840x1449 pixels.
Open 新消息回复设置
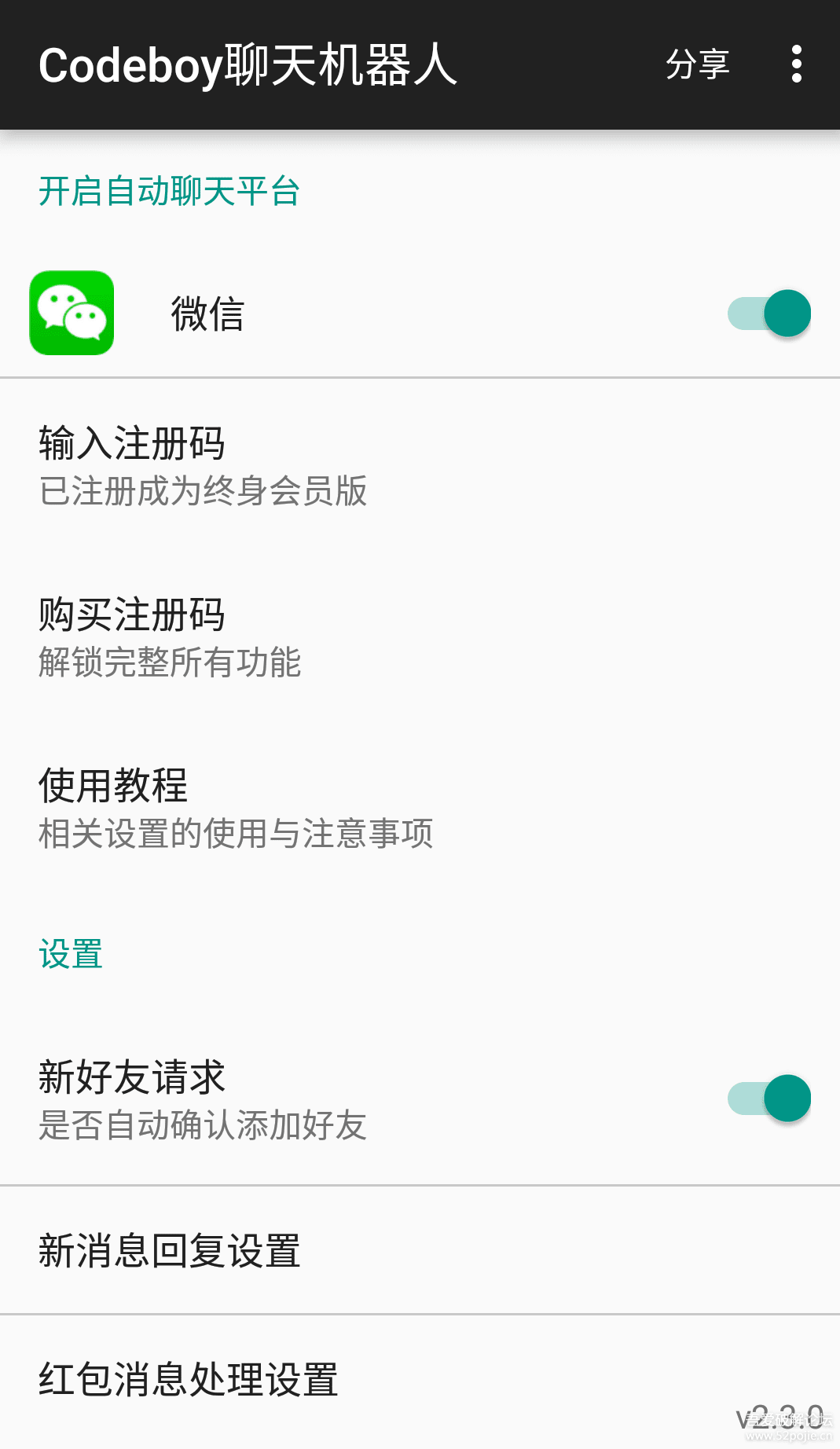pos(420,1250)
